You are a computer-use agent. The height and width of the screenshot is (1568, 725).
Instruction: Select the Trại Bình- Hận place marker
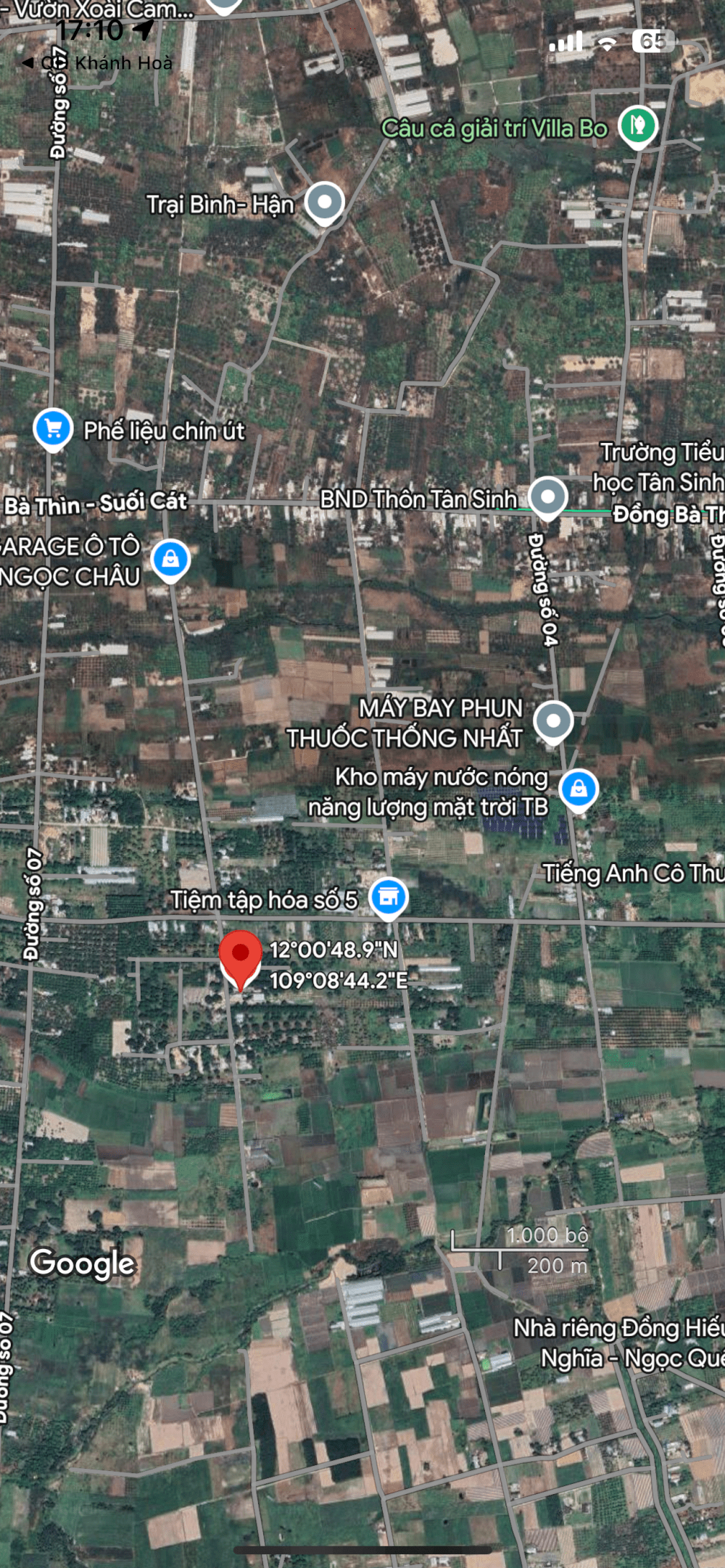coord(324,204)
